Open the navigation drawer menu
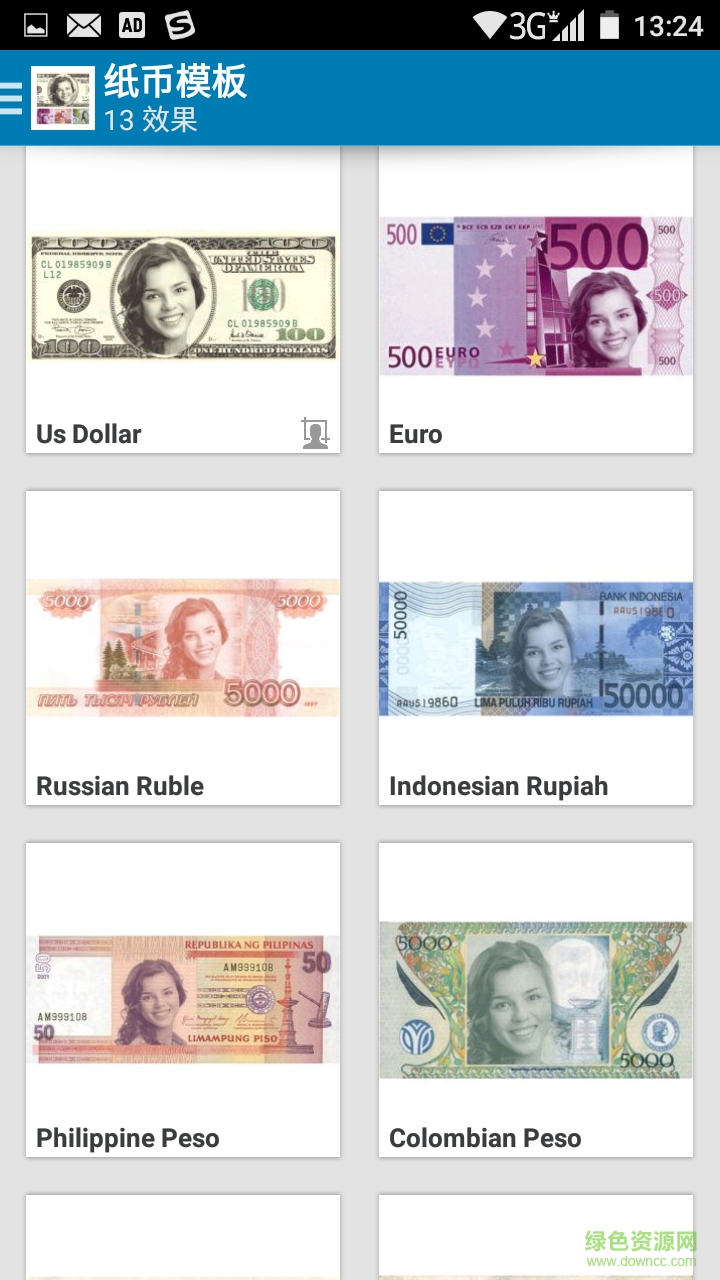This screenshot has height=1280, width=720. pyautogui.click(x=12, y=98)
